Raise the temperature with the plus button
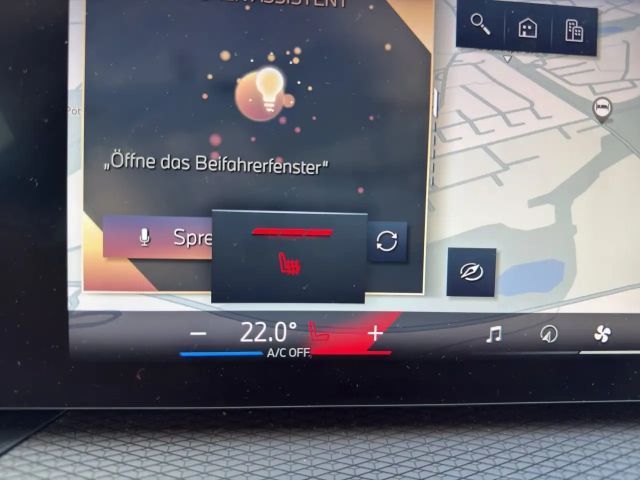This screenshot has width=640, height=480. pyautogui.click(x=375, y=334)
